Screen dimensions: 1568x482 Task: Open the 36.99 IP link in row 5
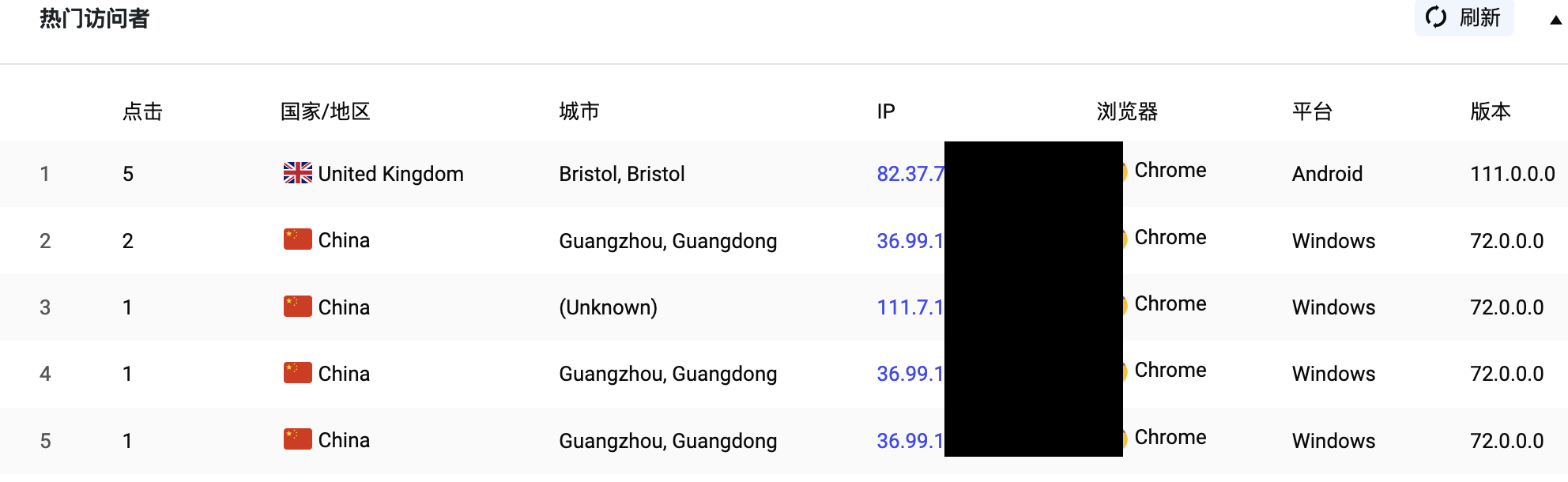[910, 441]
